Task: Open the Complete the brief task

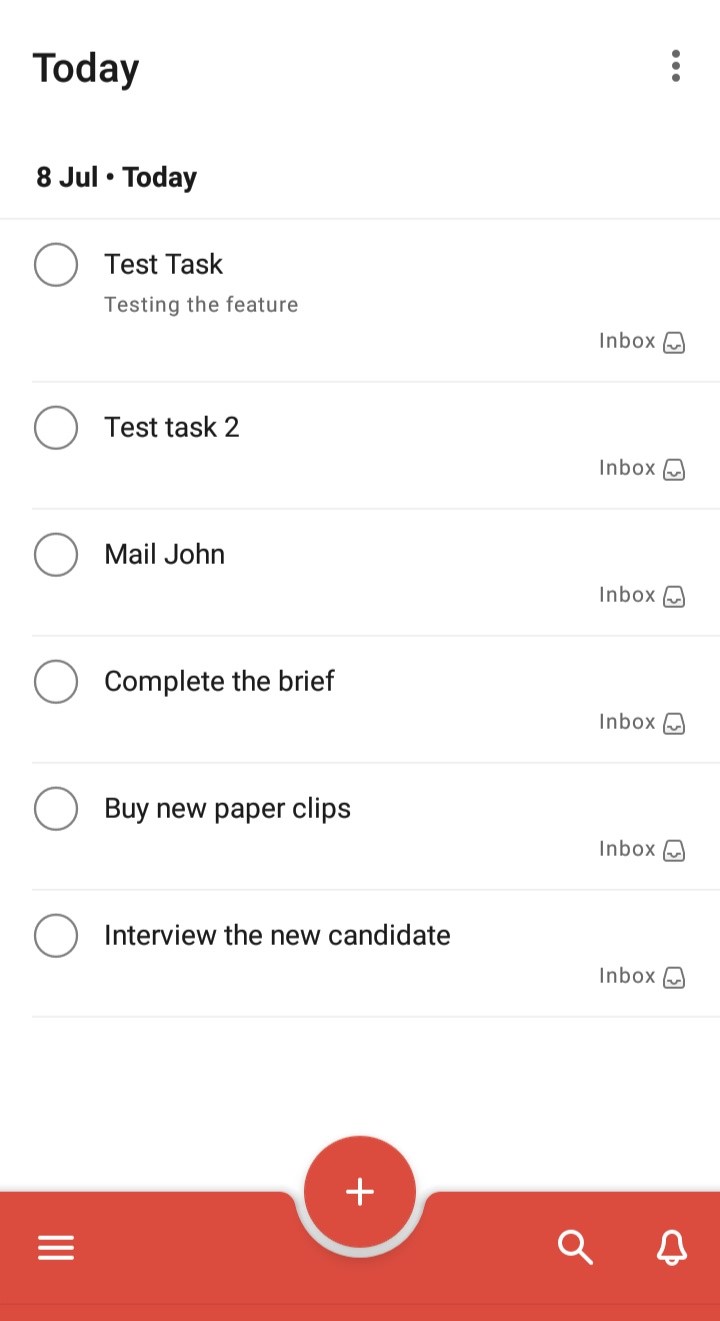Action: (219, 681)
